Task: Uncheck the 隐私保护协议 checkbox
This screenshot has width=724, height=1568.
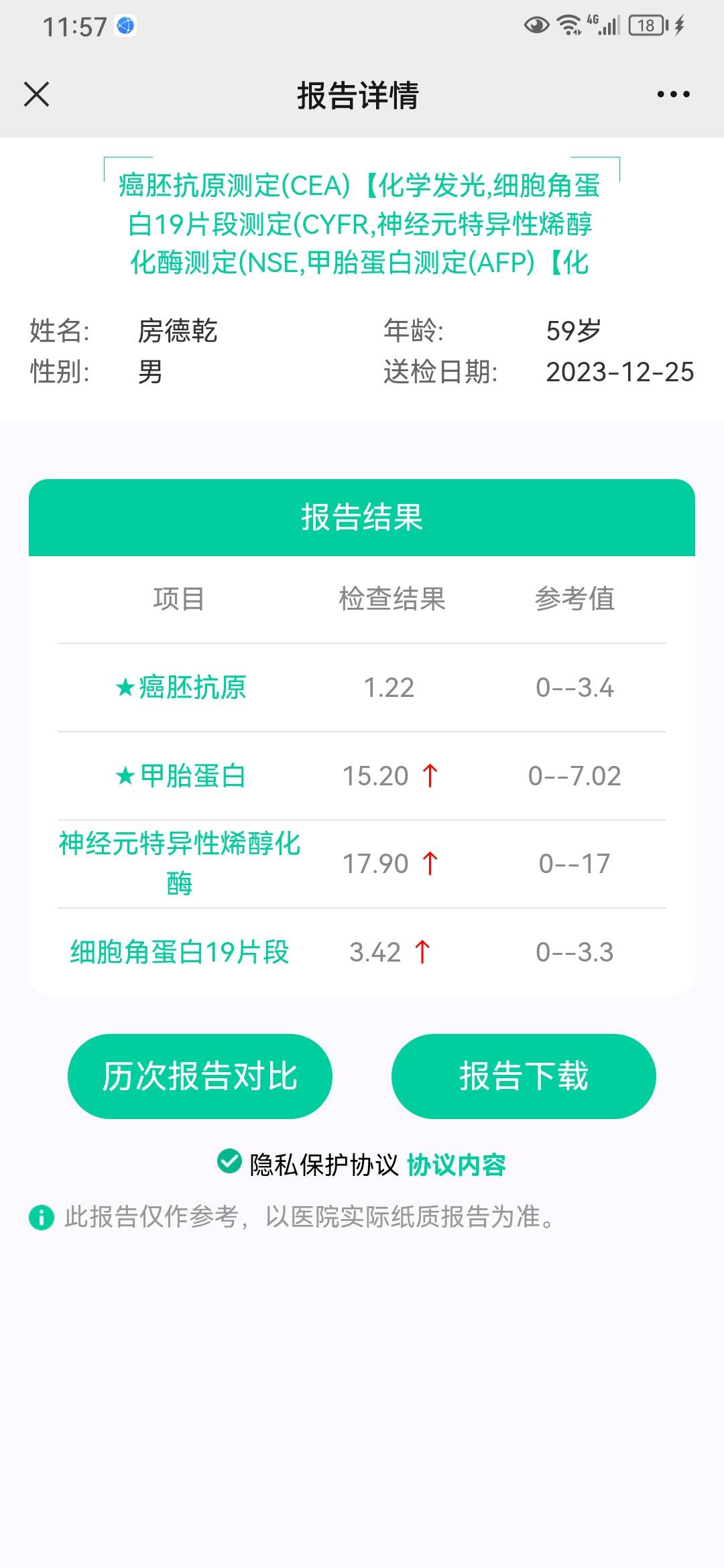Action: pos(229,1163)
